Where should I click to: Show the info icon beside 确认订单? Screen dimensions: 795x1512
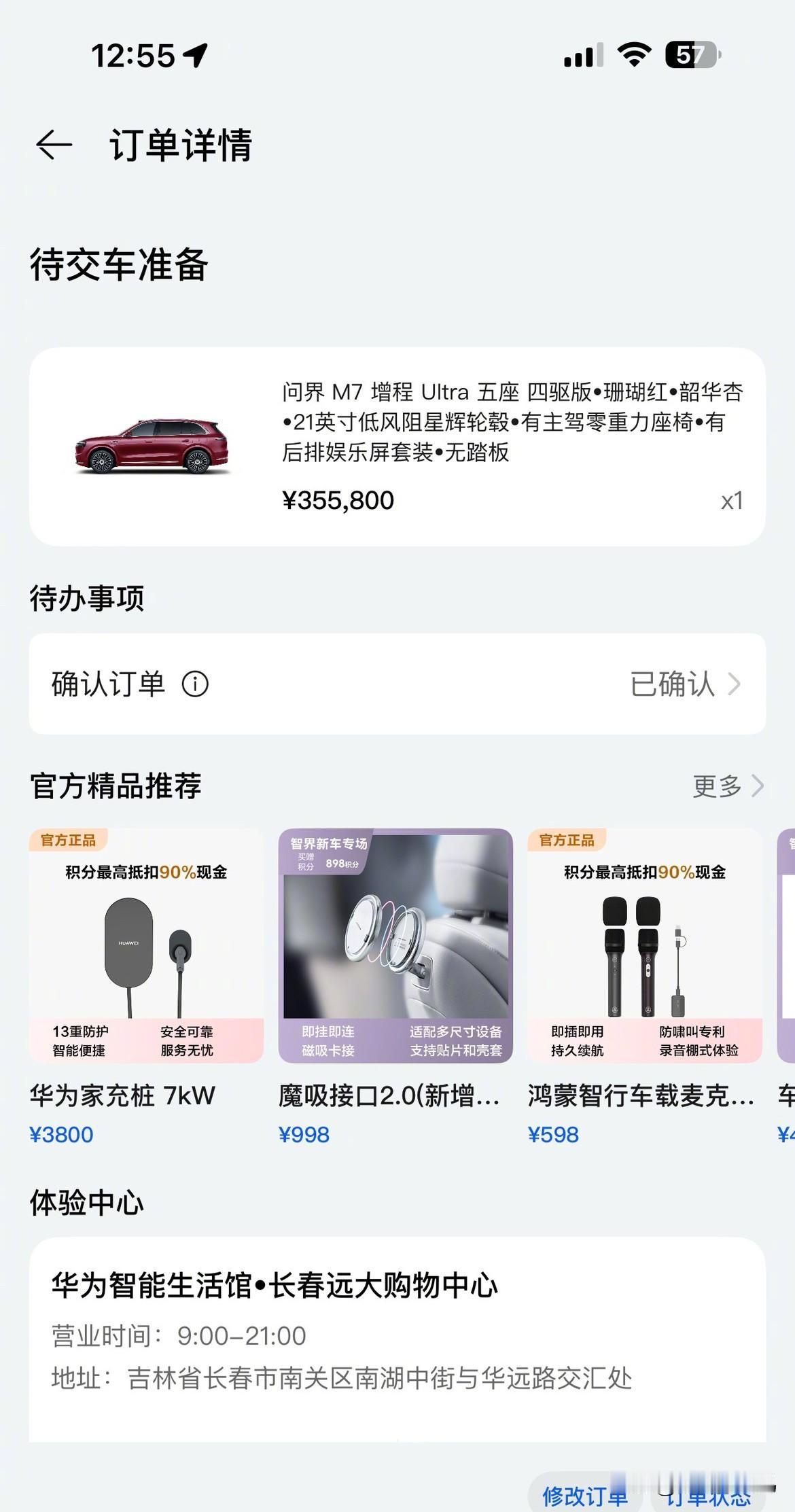[x=195, y=684]
